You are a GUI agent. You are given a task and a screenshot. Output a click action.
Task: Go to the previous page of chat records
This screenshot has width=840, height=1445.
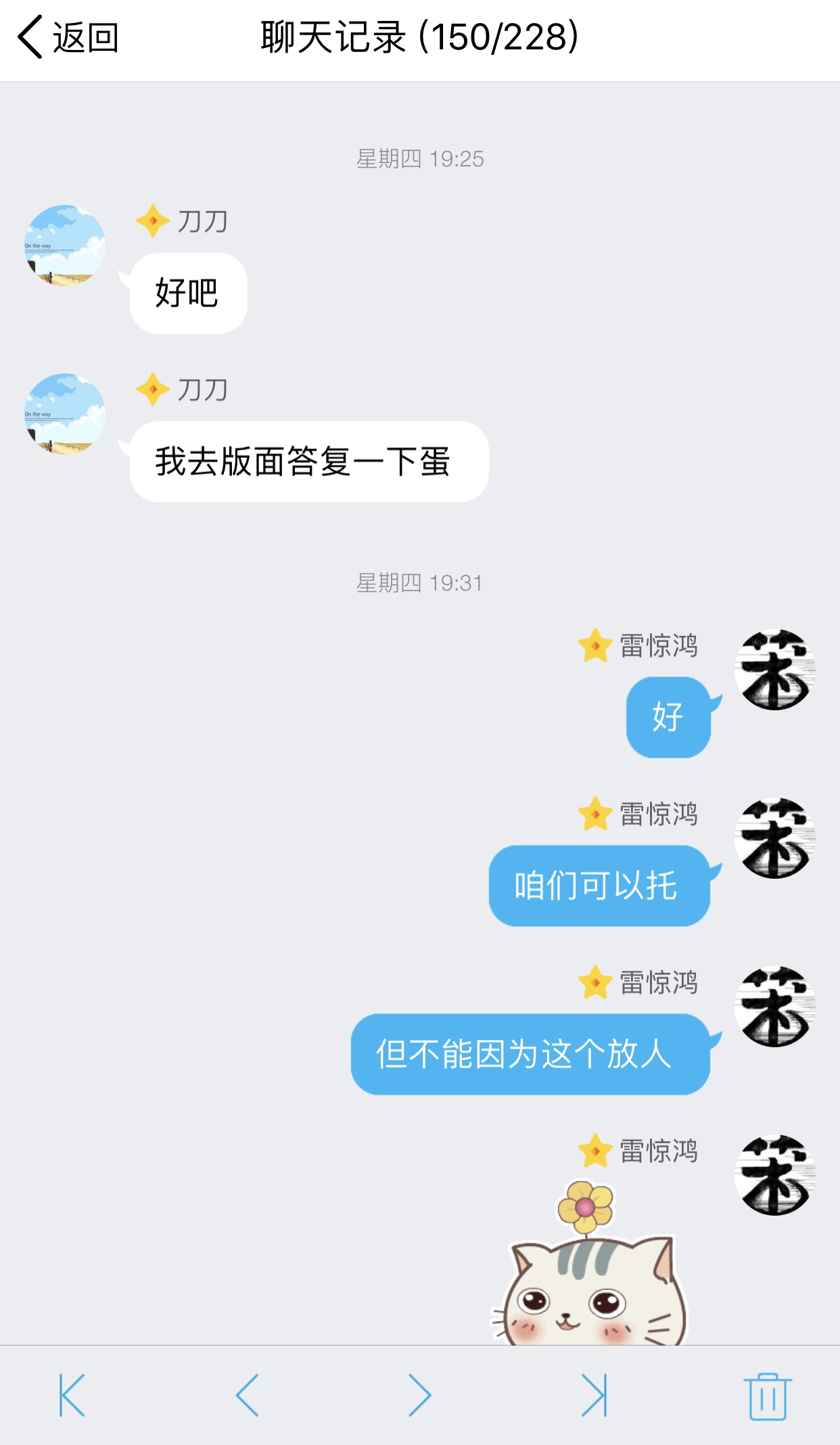click(x=248, y=1395)
